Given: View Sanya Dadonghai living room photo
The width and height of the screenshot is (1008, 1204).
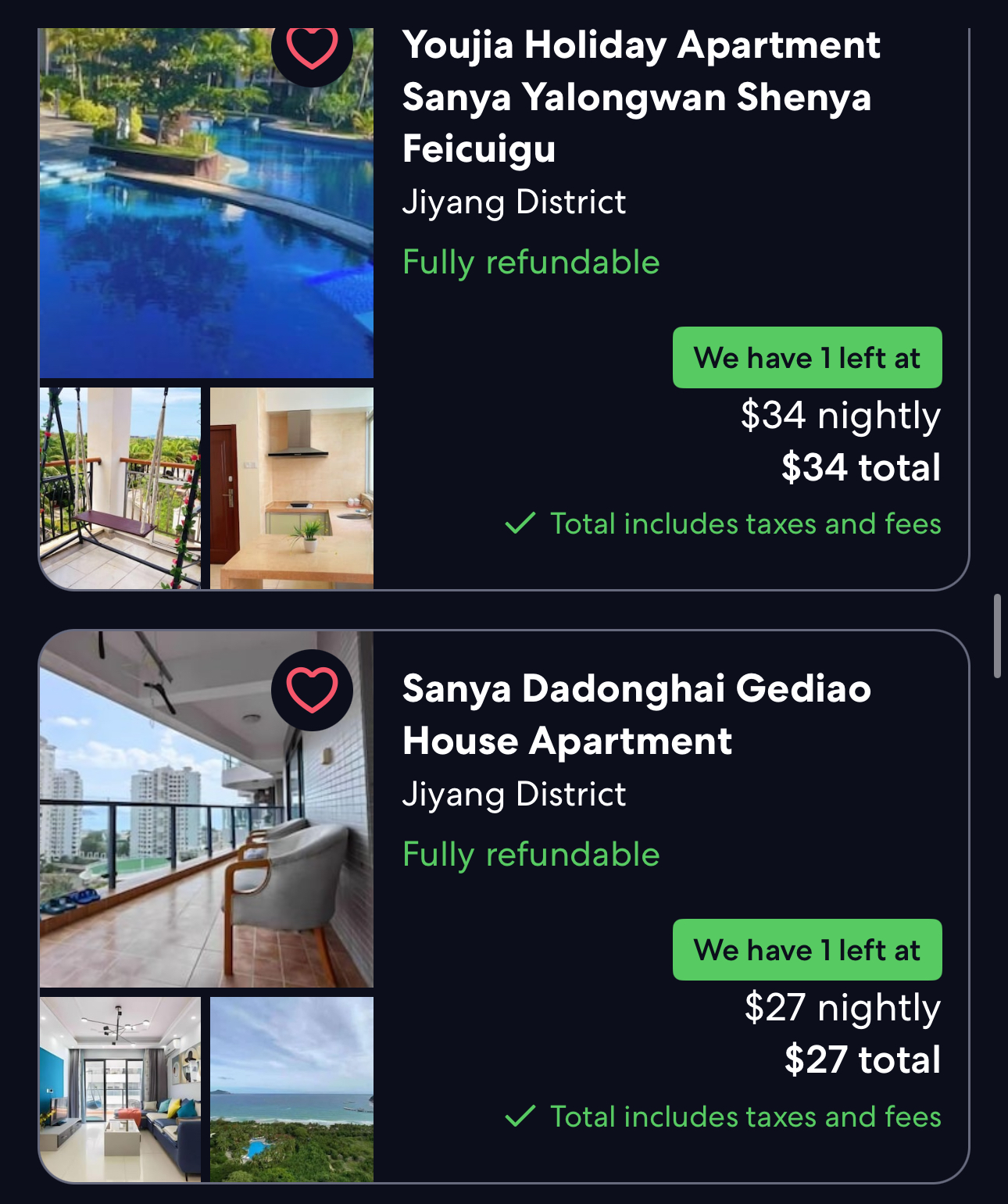Looking at the screenshot, I should [120, 1088].
